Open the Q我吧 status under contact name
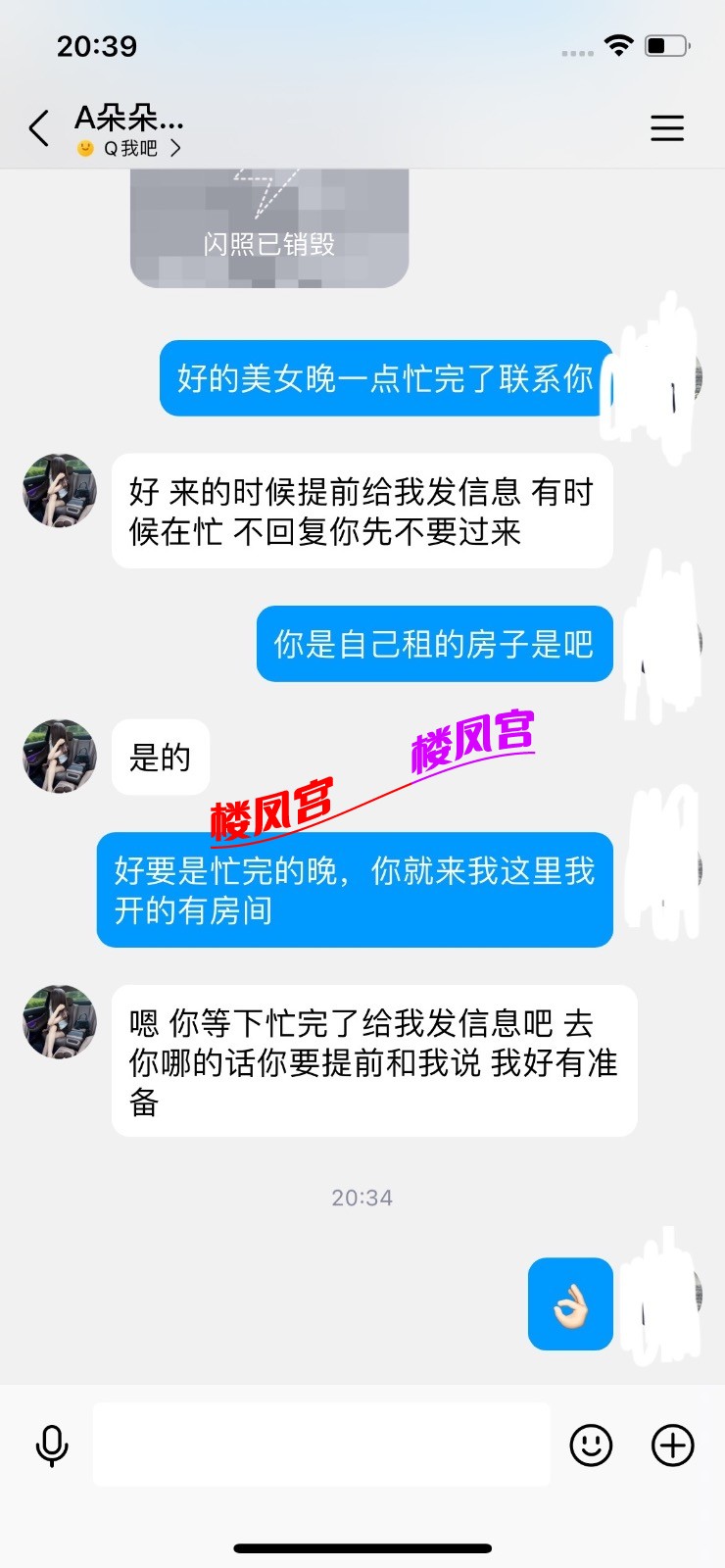 130,149
